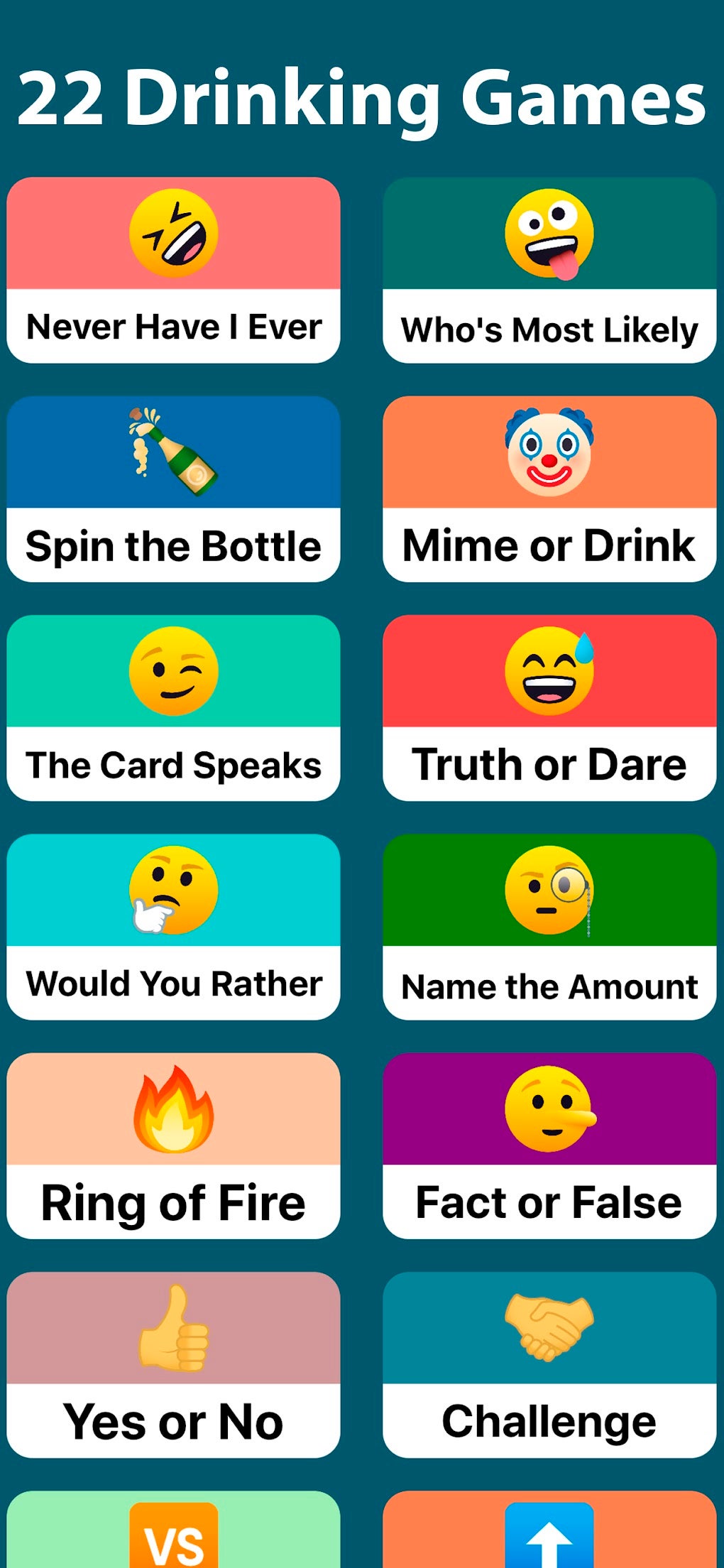The height and width of the screenshot is (1568, 724).
Task: Tap the VS game card
Action: pyautogui.click(x=173, y=1529)
